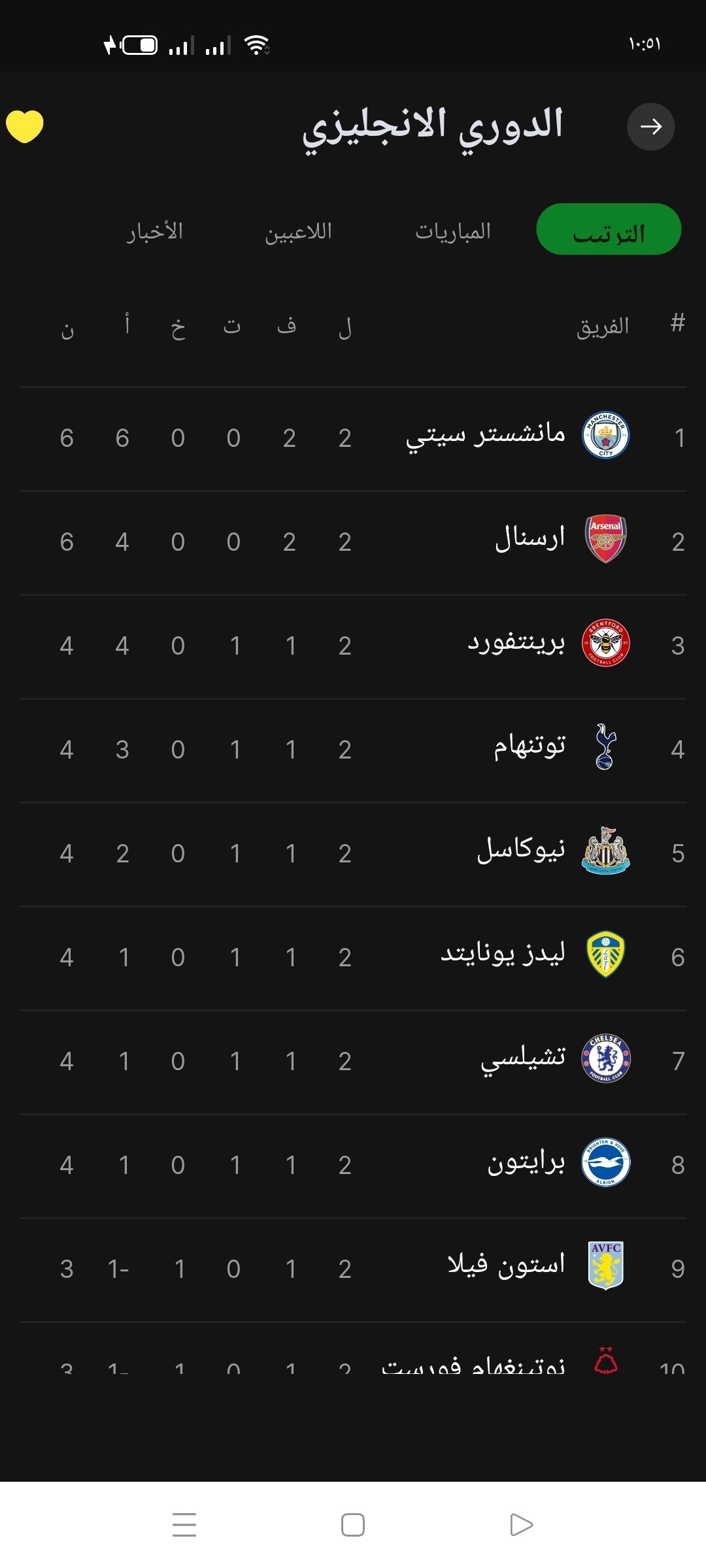Tap the back arrow button
The height and width of the screenshot is (1568, 706).
[650, 127]
